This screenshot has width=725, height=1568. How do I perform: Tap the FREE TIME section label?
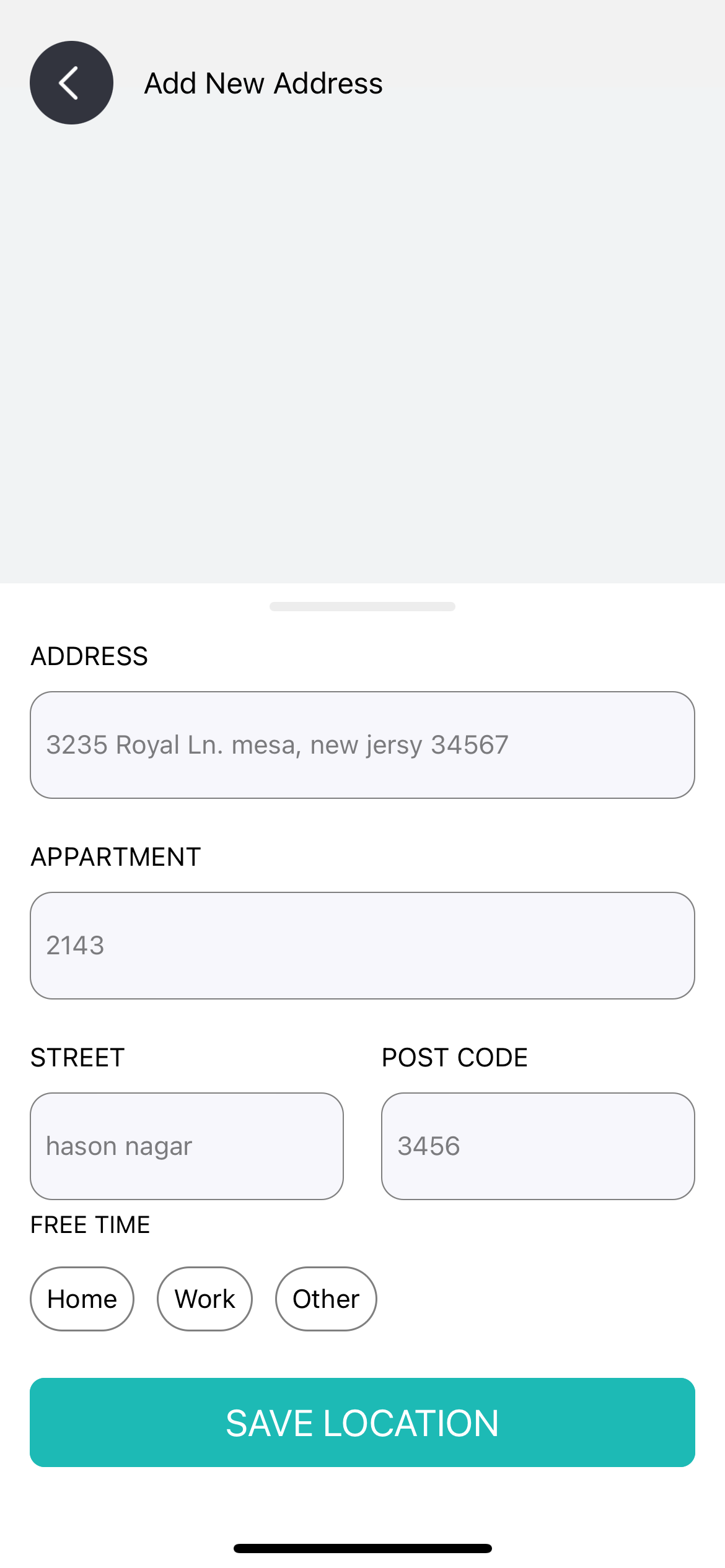click(x=90, y=1224)
